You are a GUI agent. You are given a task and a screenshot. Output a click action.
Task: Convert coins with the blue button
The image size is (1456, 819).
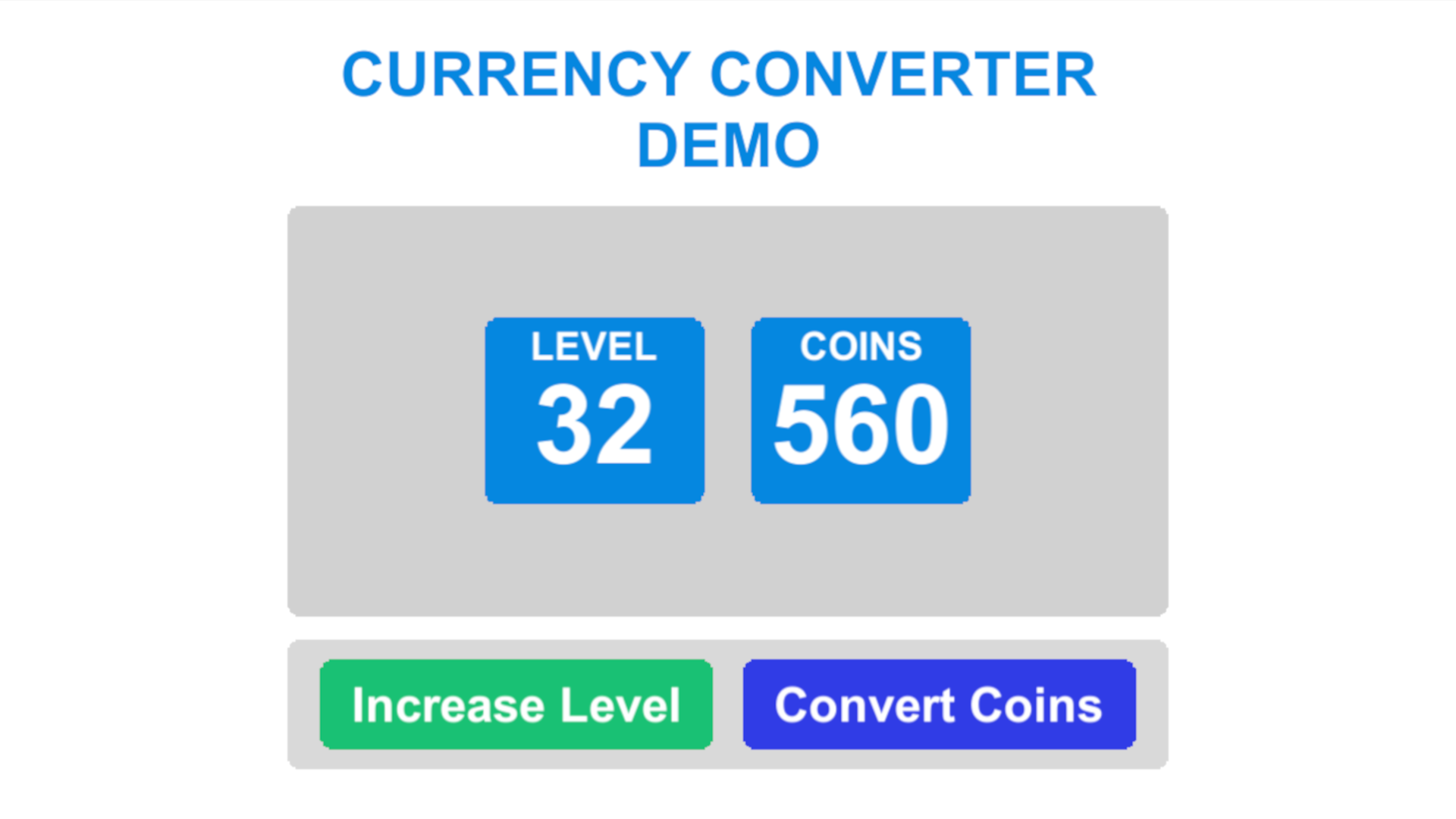click(939, 704)
